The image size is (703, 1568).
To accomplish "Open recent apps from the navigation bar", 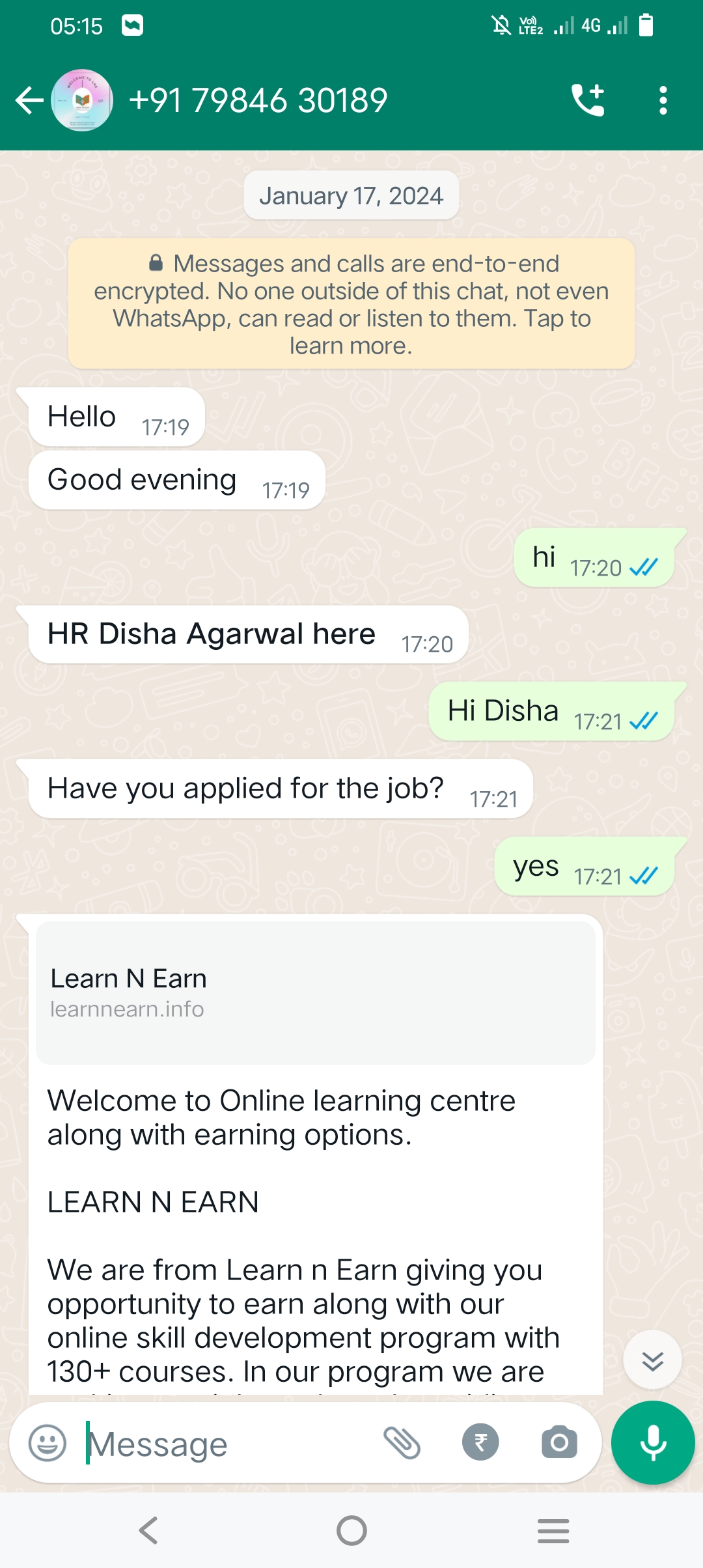I will click(x=553, y=1530).
